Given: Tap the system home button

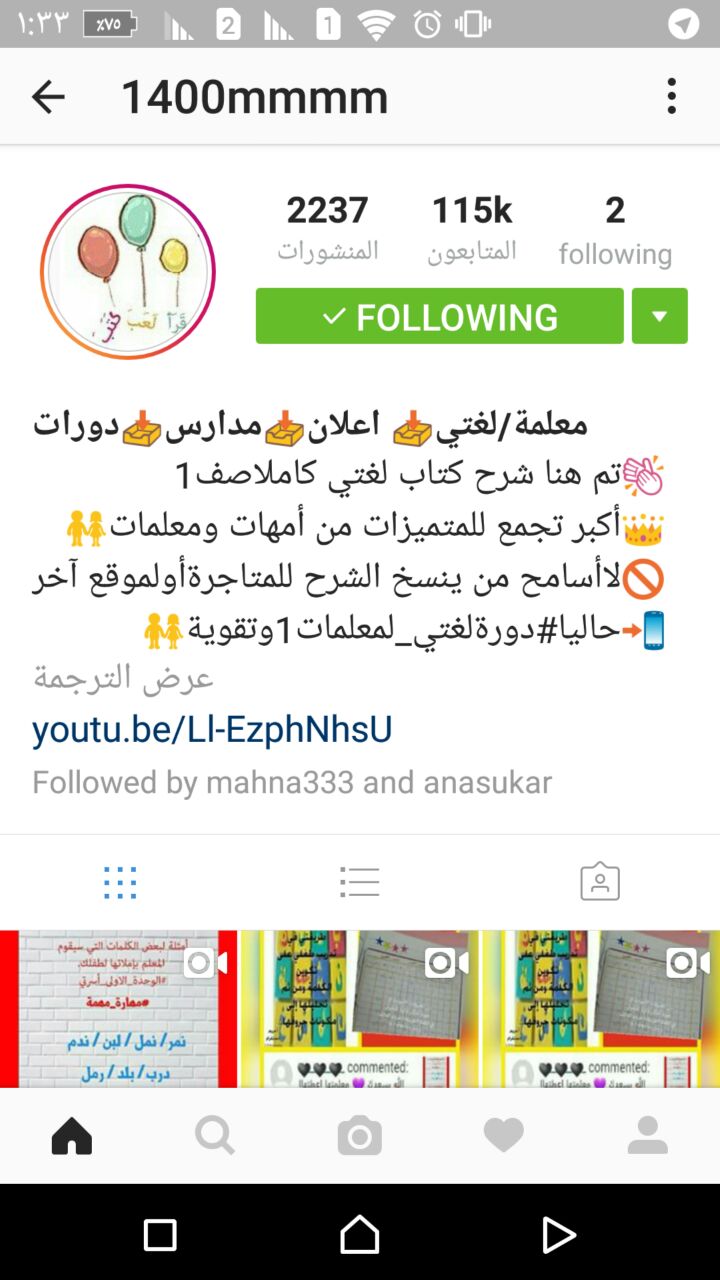Looking at the screenshot, I should click(x=360, y=1236).
